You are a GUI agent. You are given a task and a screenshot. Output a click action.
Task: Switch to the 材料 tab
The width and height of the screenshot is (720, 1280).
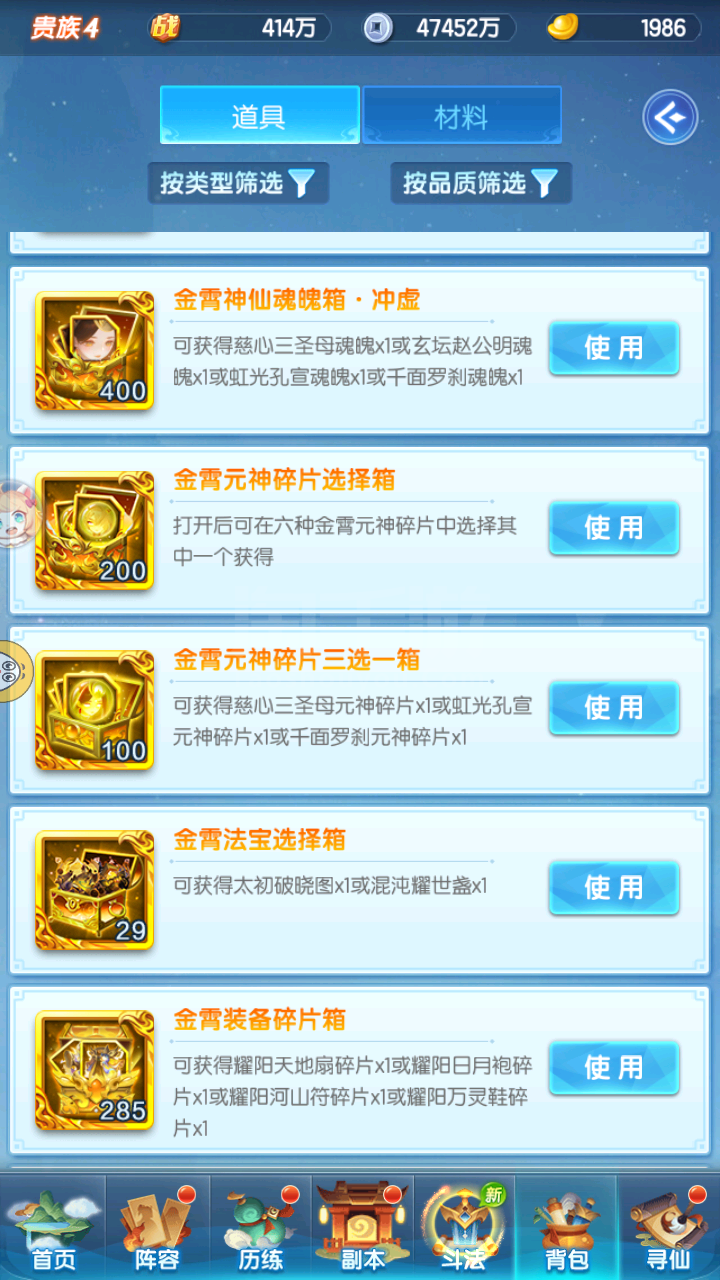(x=462, y=115)
